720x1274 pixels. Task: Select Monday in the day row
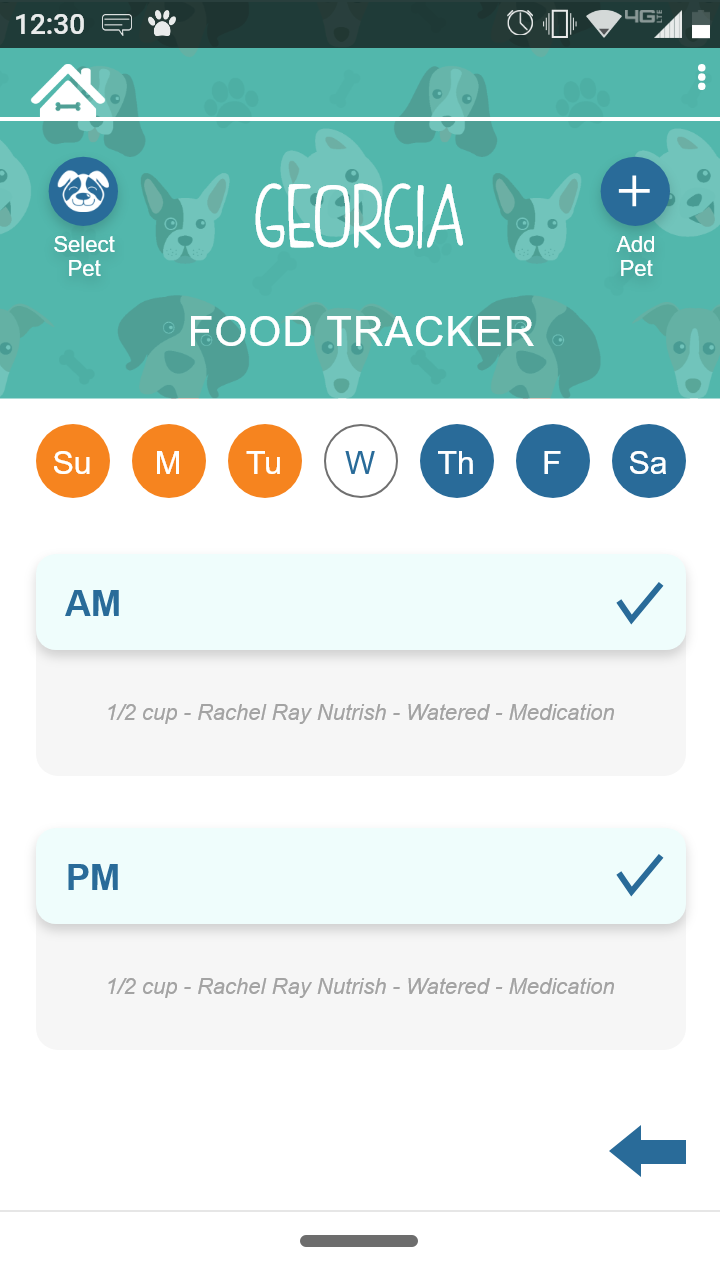coord(168,462)
